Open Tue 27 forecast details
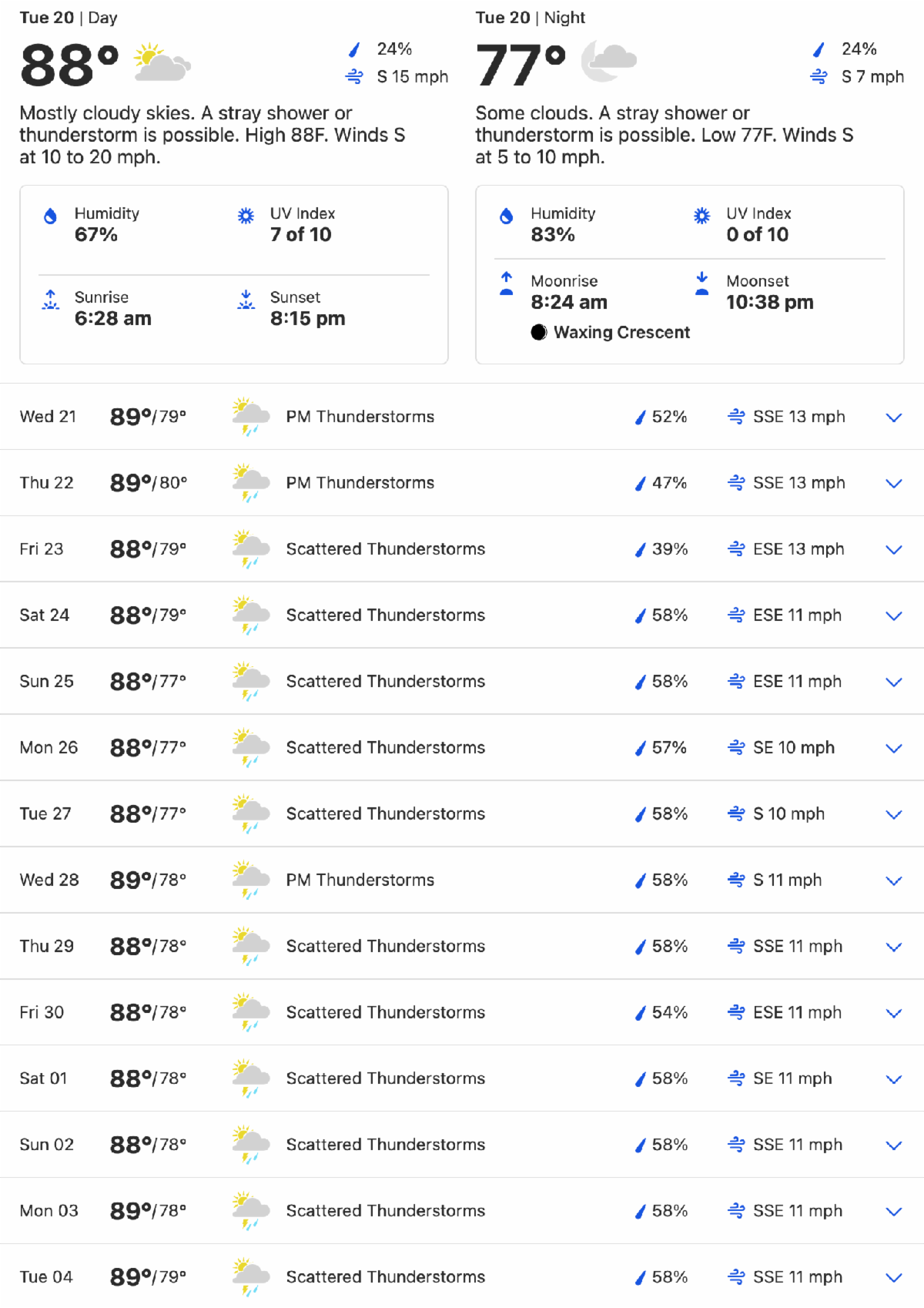Image resolution: width=924 pixels, height=1308 pixels. point(893,815)
